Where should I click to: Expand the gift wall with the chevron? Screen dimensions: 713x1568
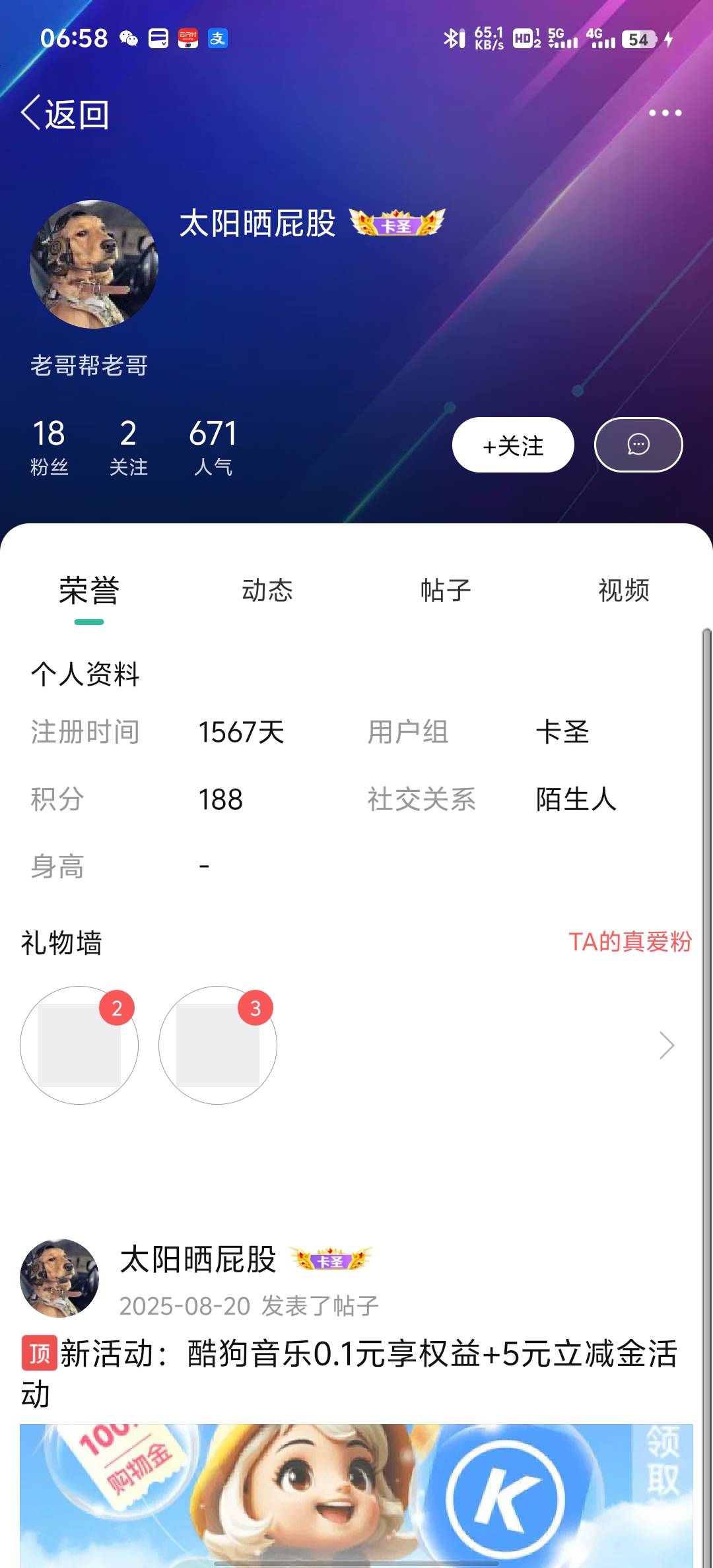(667, 1045)
